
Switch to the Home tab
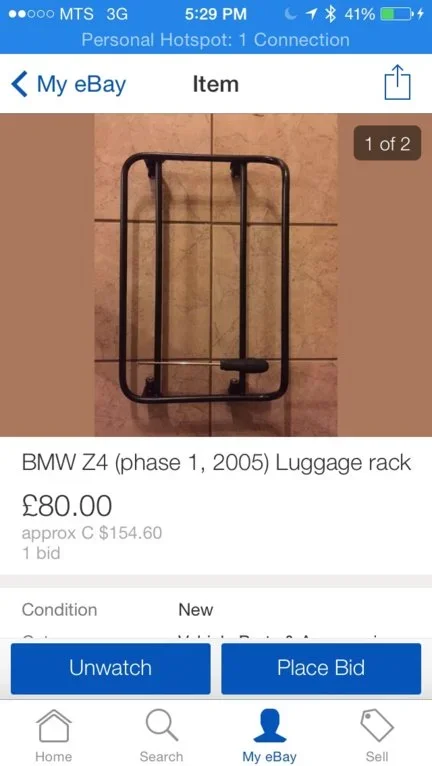[x=54, y=735]
